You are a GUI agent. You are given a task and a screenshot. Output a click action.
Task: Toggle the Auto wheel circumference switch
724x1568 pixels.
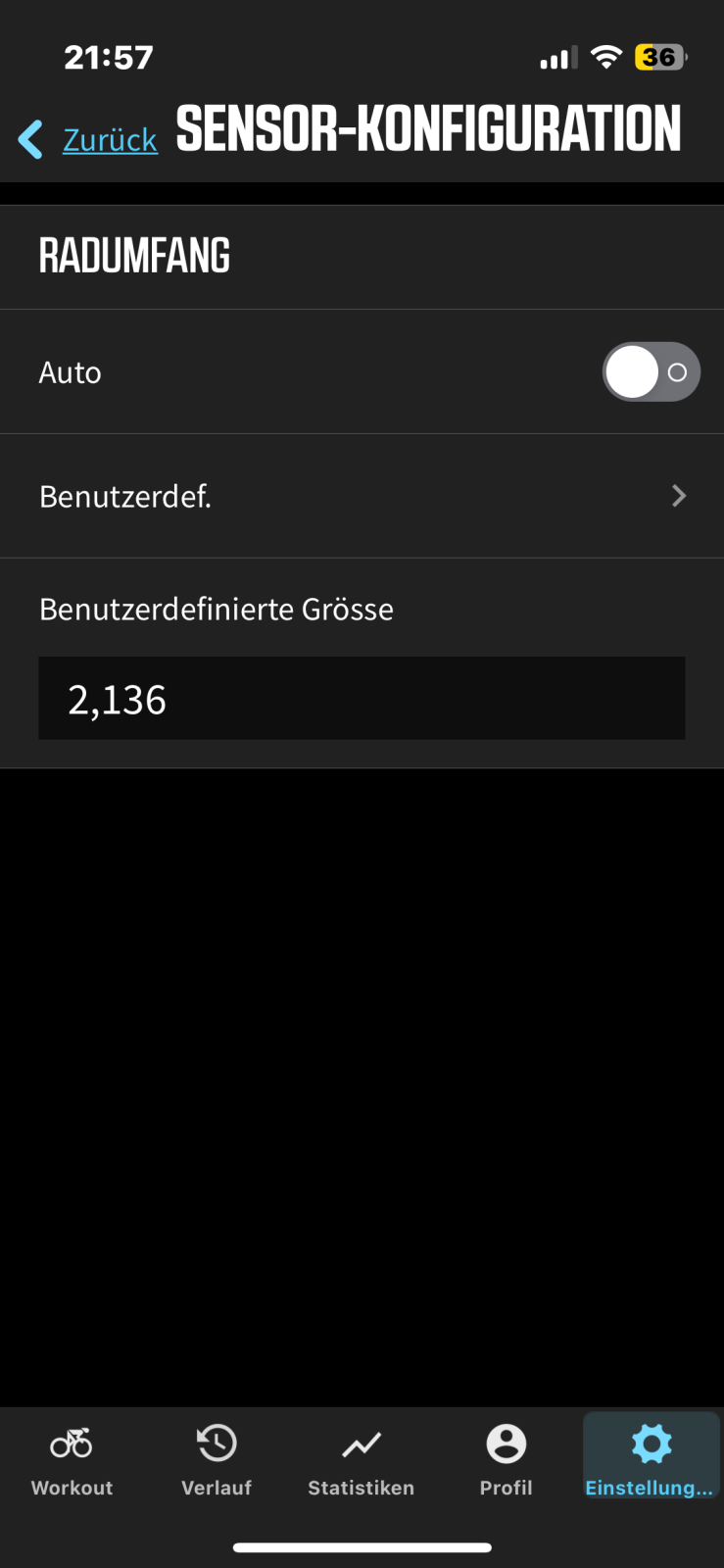point(651,372)
